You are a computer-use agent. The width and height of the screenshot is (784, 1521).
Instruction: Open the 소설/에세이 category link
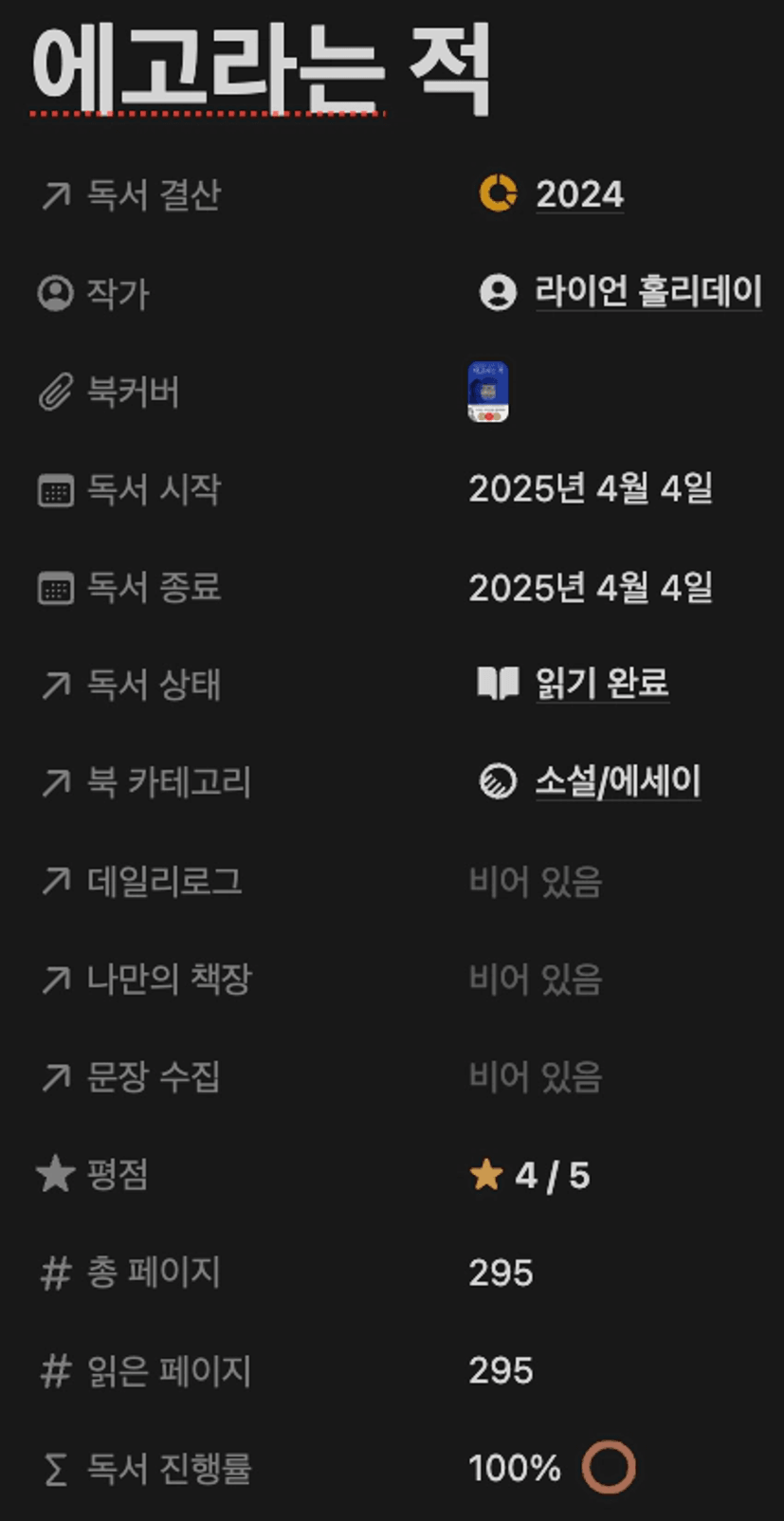[x=617, y=782]
